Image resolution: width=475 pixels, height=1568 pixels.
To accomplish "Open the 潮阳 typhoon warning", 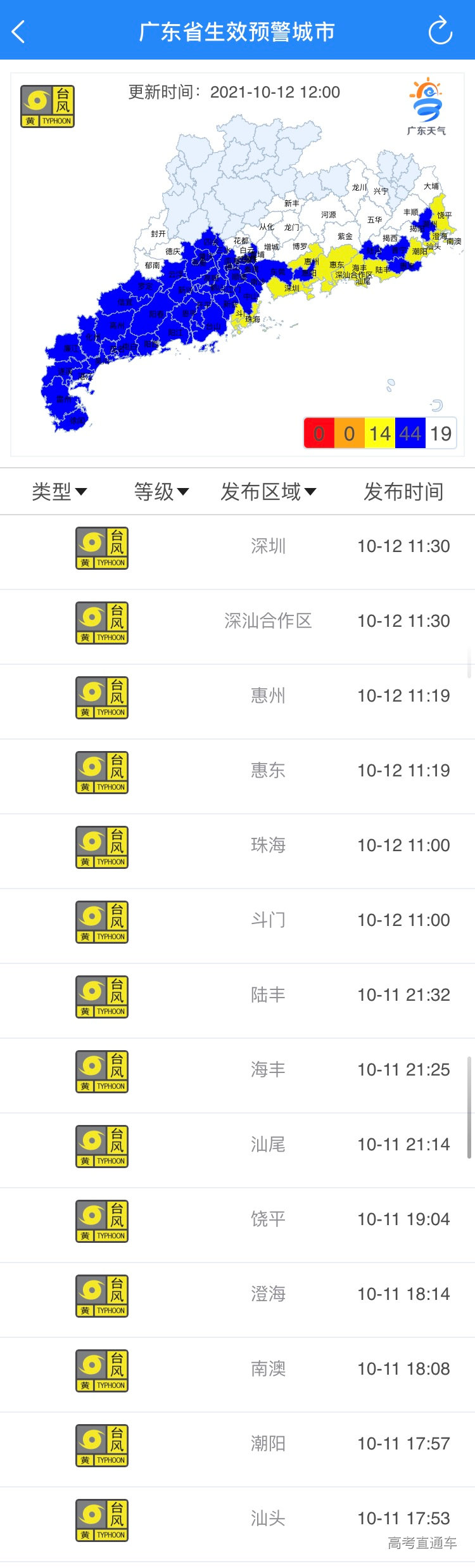I will coord(268,1444).
